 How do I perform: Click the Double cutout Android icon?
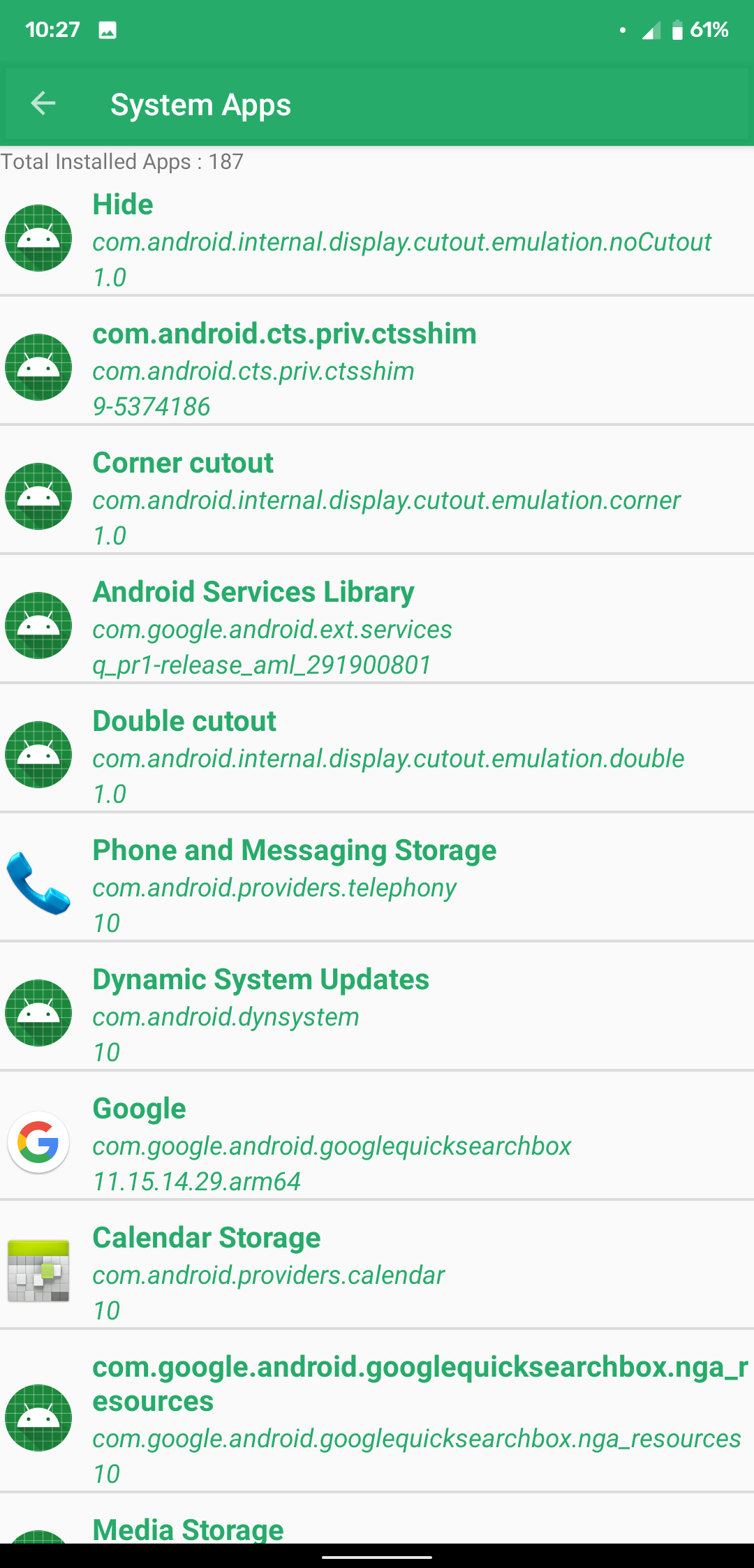pos(38,754)
